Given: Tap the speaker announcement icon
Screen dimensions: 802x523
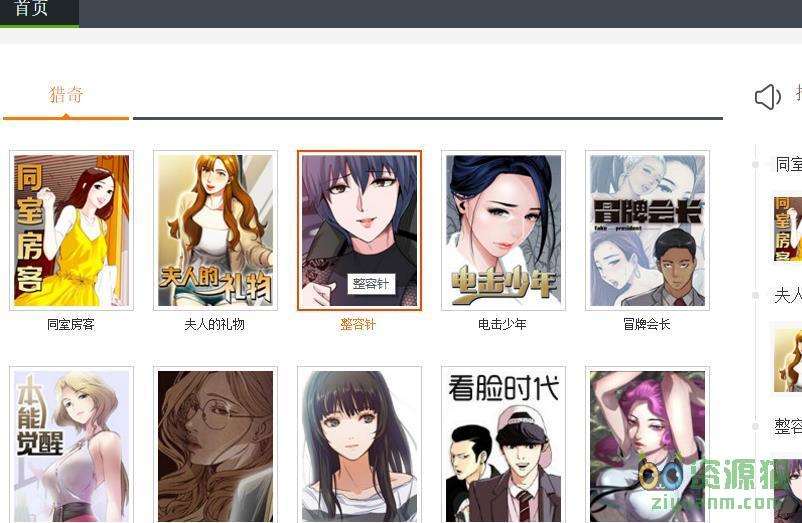Looking at the screenshot, I should [767, 97].
